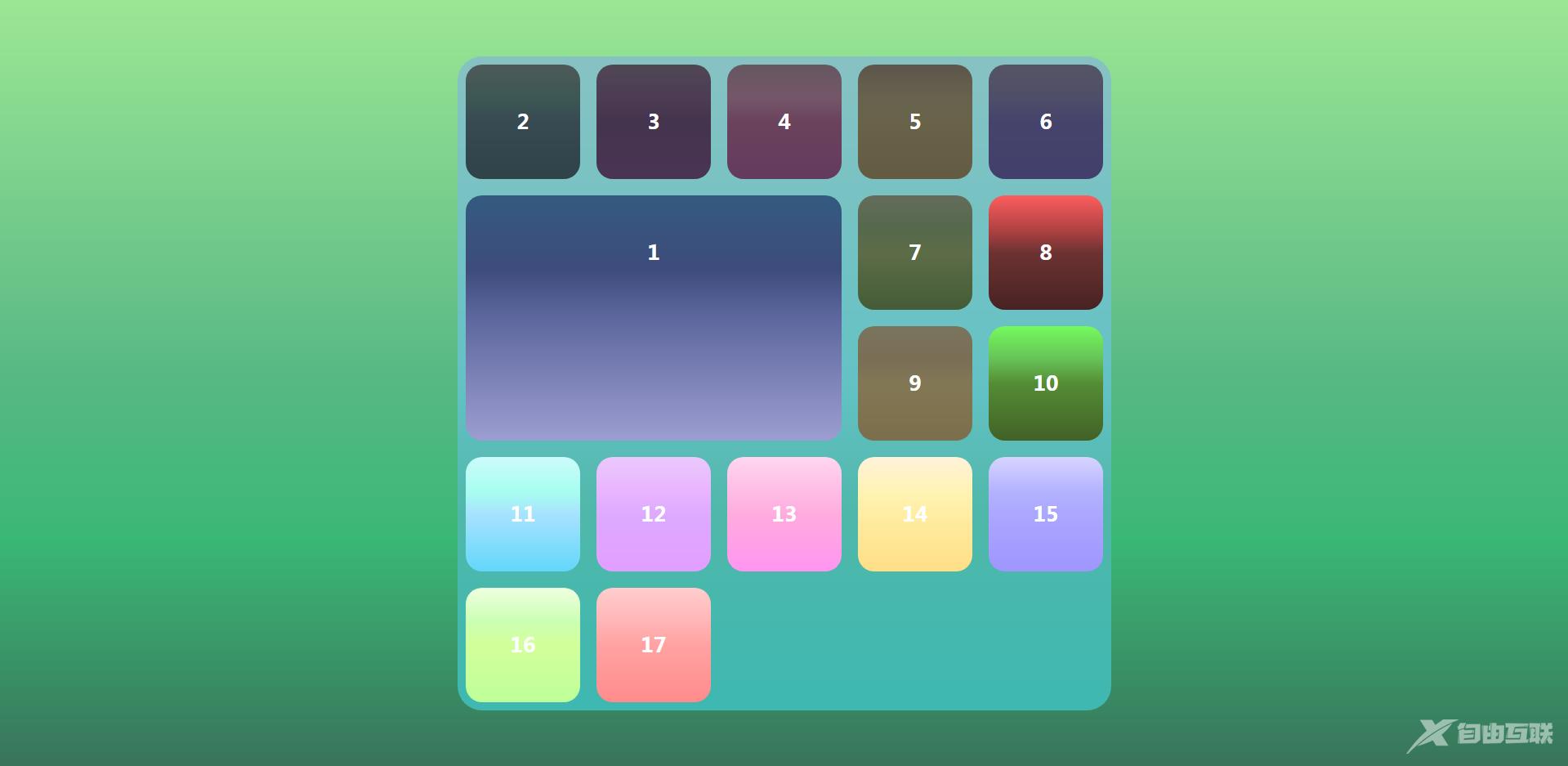Viewport: 1568px width, 766px height.
Task: Choose the yellow tile 14
Action: (x=914, y=513)
